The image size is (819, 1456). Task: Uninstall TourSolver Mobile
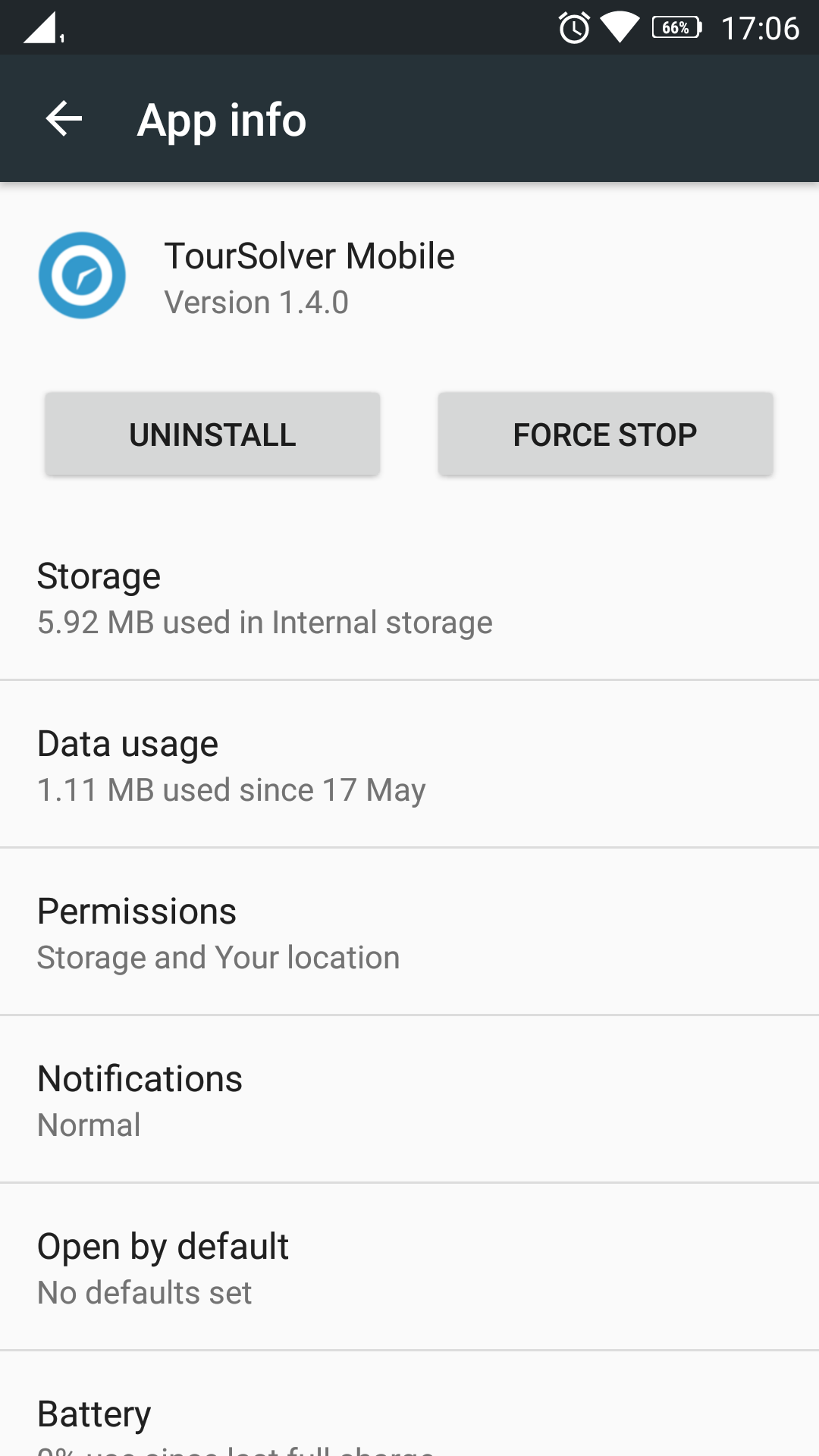pos(212,435)
